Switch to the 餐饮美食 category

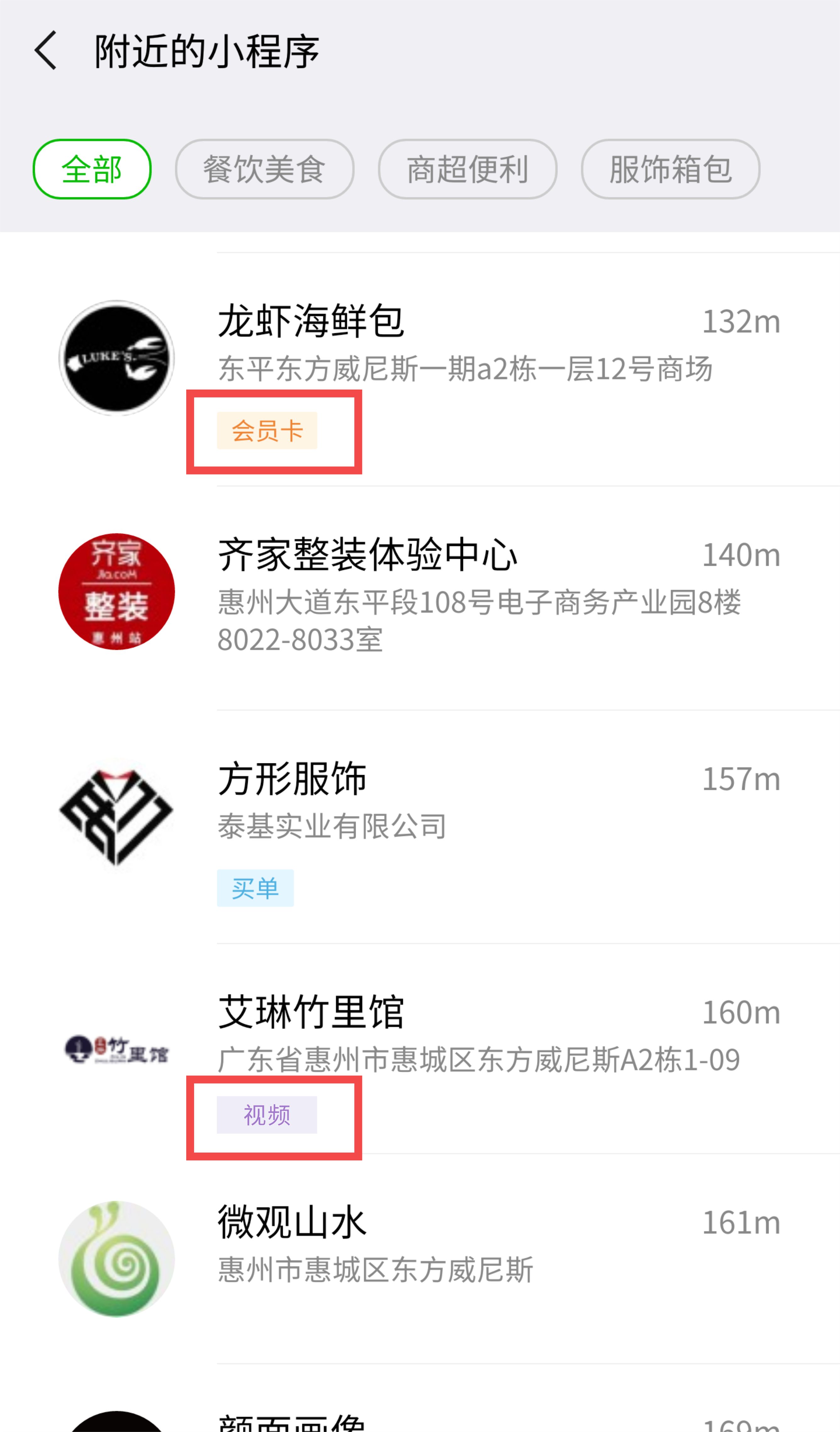coord(265,169)
